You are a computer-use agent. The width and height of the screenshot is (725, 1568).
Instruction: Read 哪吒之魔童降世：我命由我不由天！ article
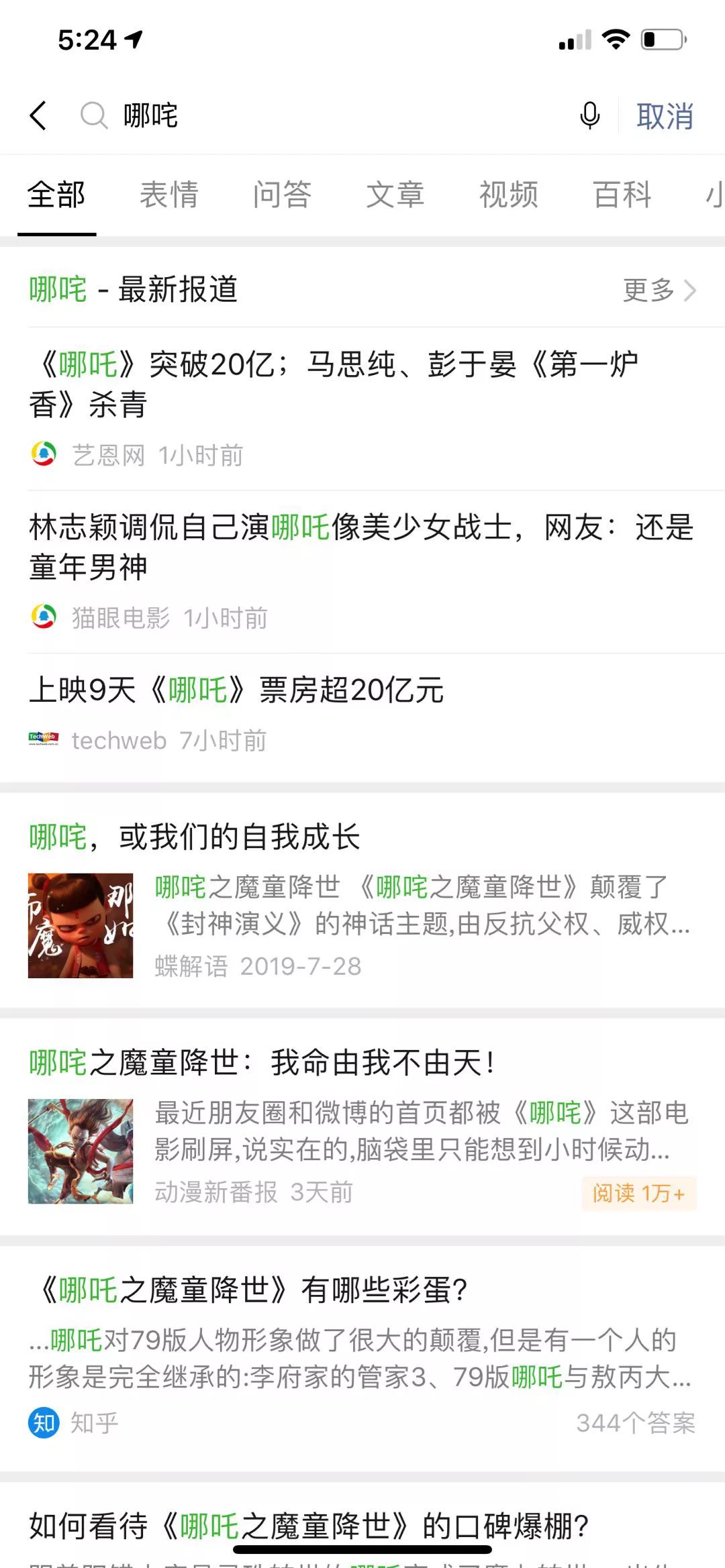pos(262,1063)
